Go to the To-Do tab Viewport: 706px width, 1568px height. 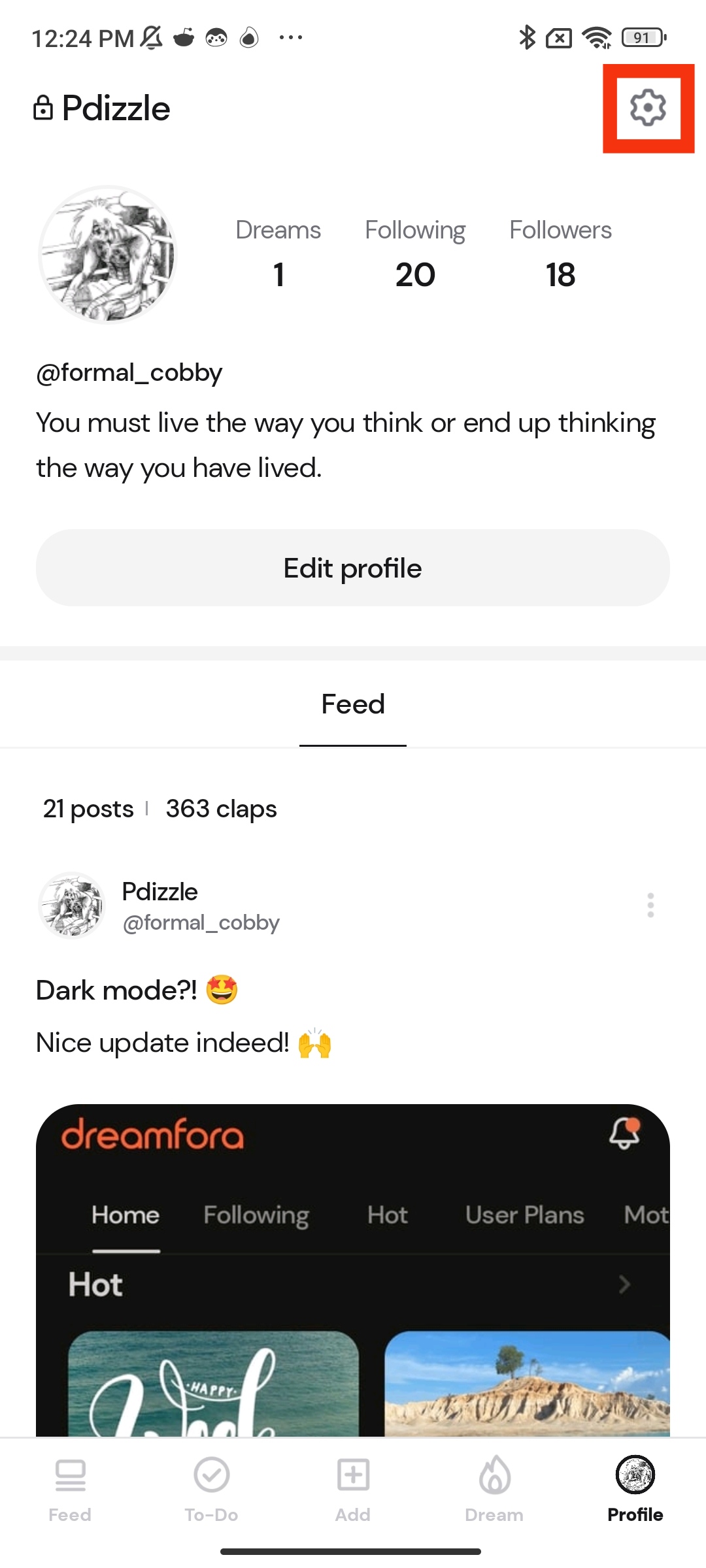211,1486
